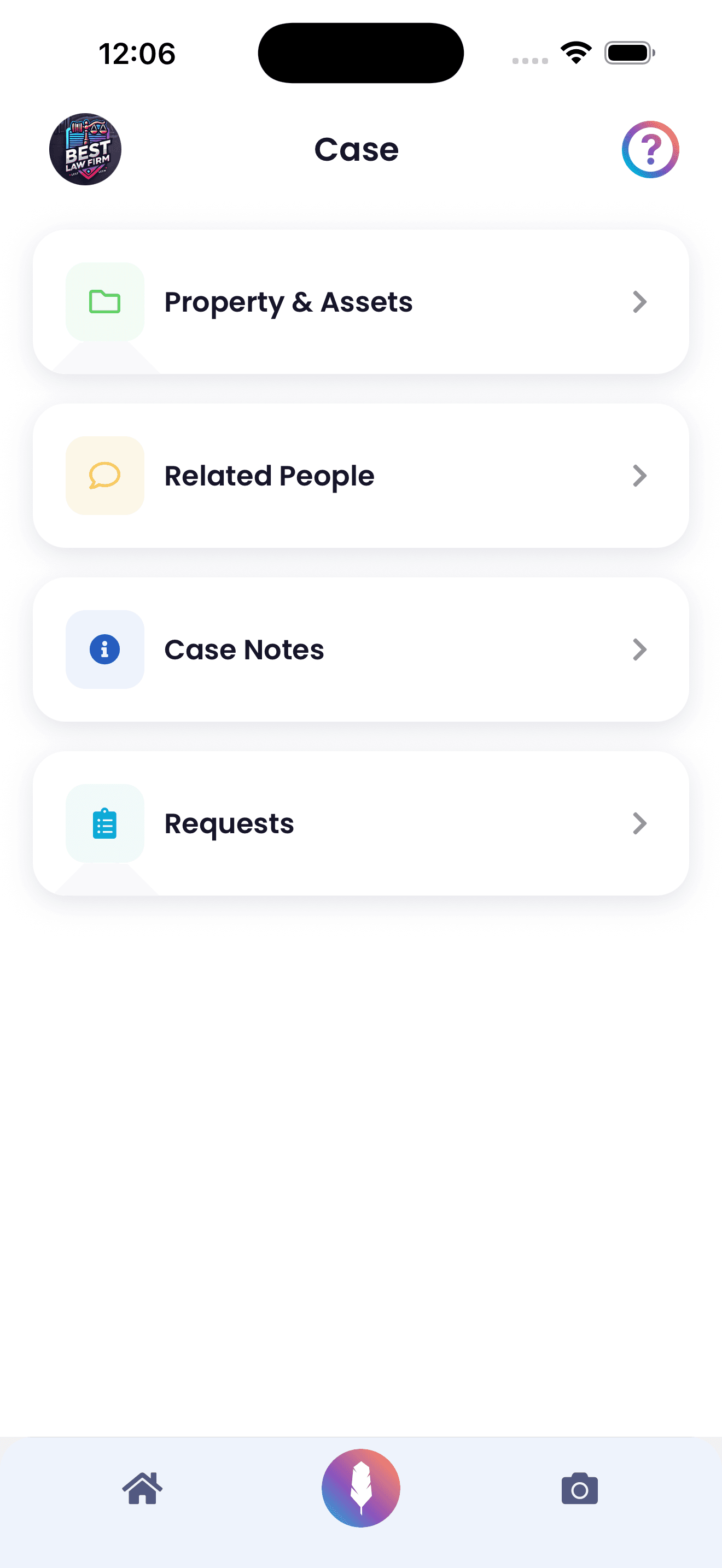Image resolution: width=722 pixels, height=1568 pixels.
Task: Tap the Best Law Firm profile avatar
Action: click(85, 150)
